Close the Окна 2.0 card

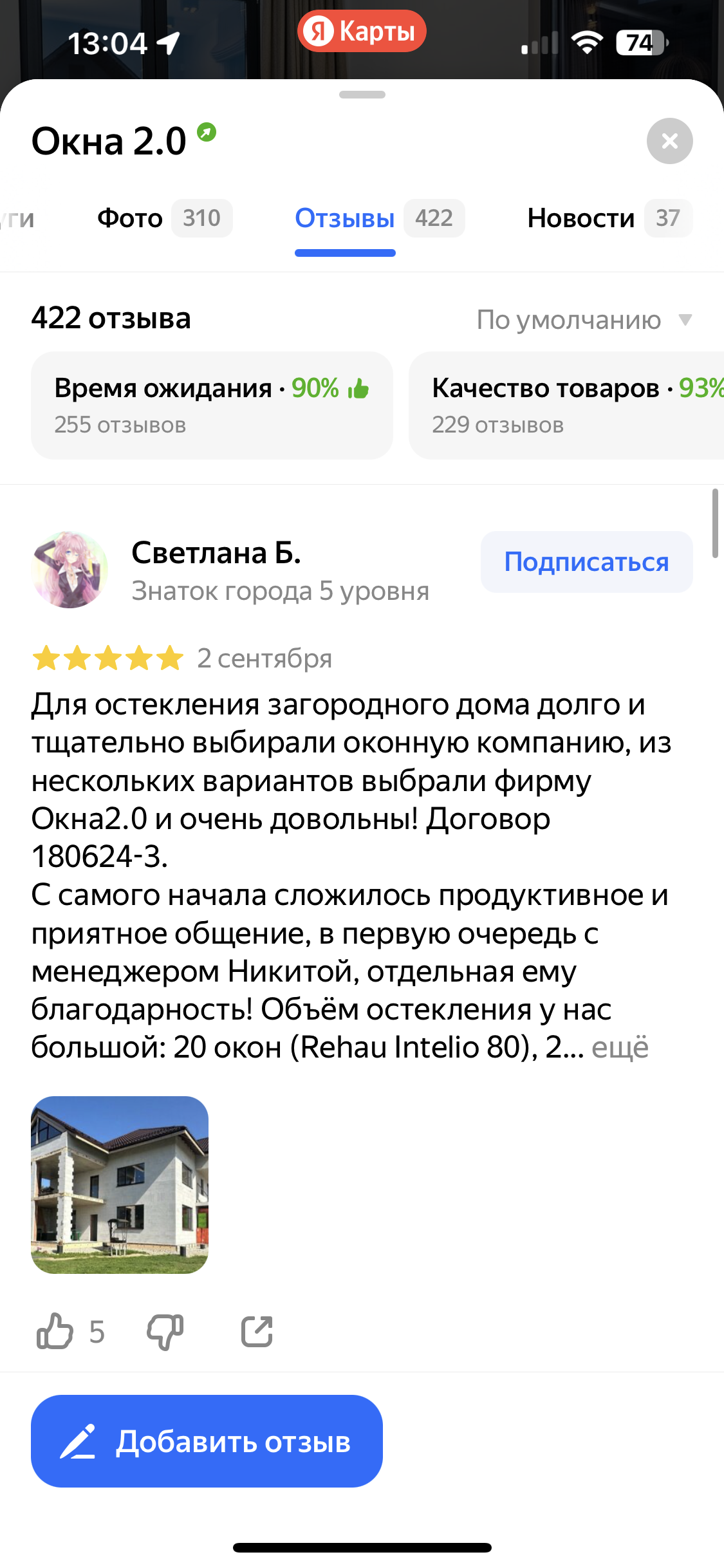[x=669, y=141]
